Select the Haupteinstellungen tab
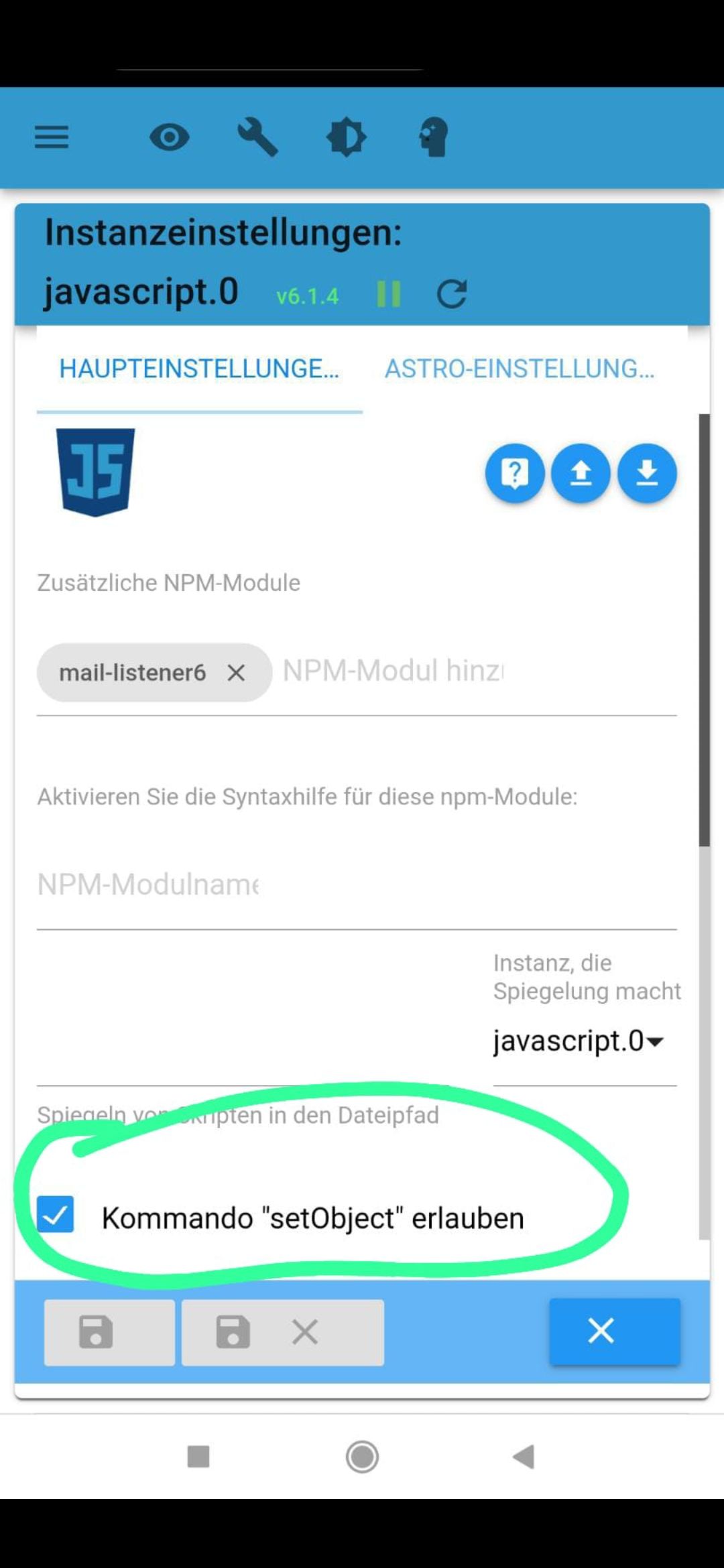 [199, 369]
